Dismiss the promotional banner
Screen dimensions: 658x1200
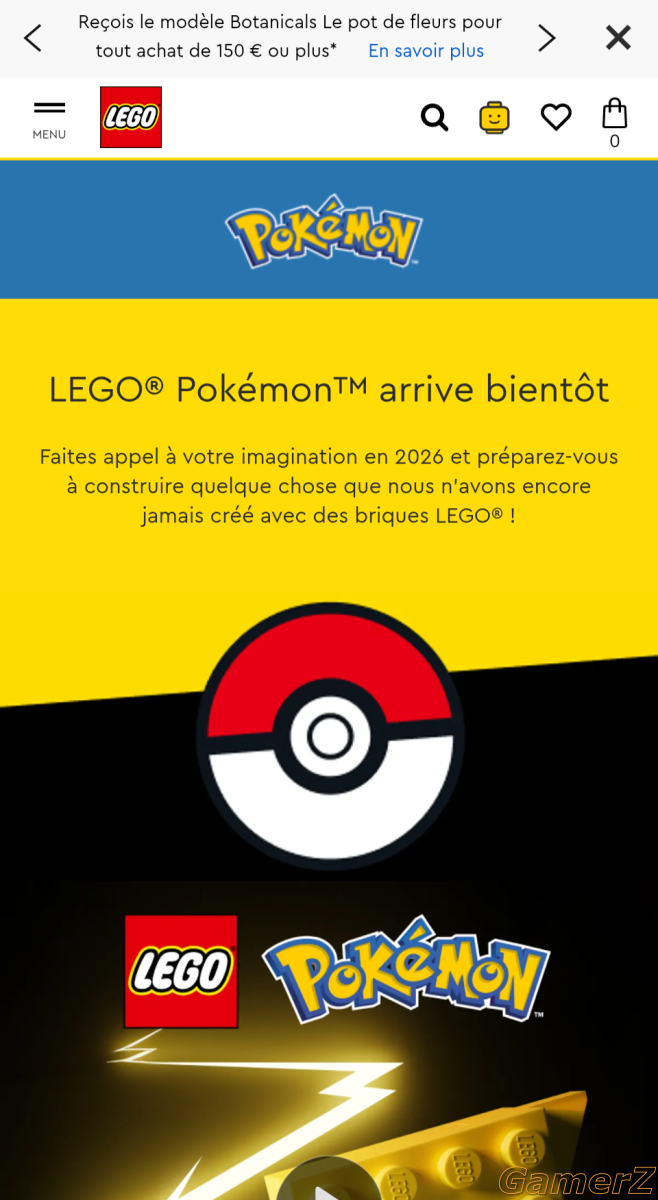click(x=618, y=38)
